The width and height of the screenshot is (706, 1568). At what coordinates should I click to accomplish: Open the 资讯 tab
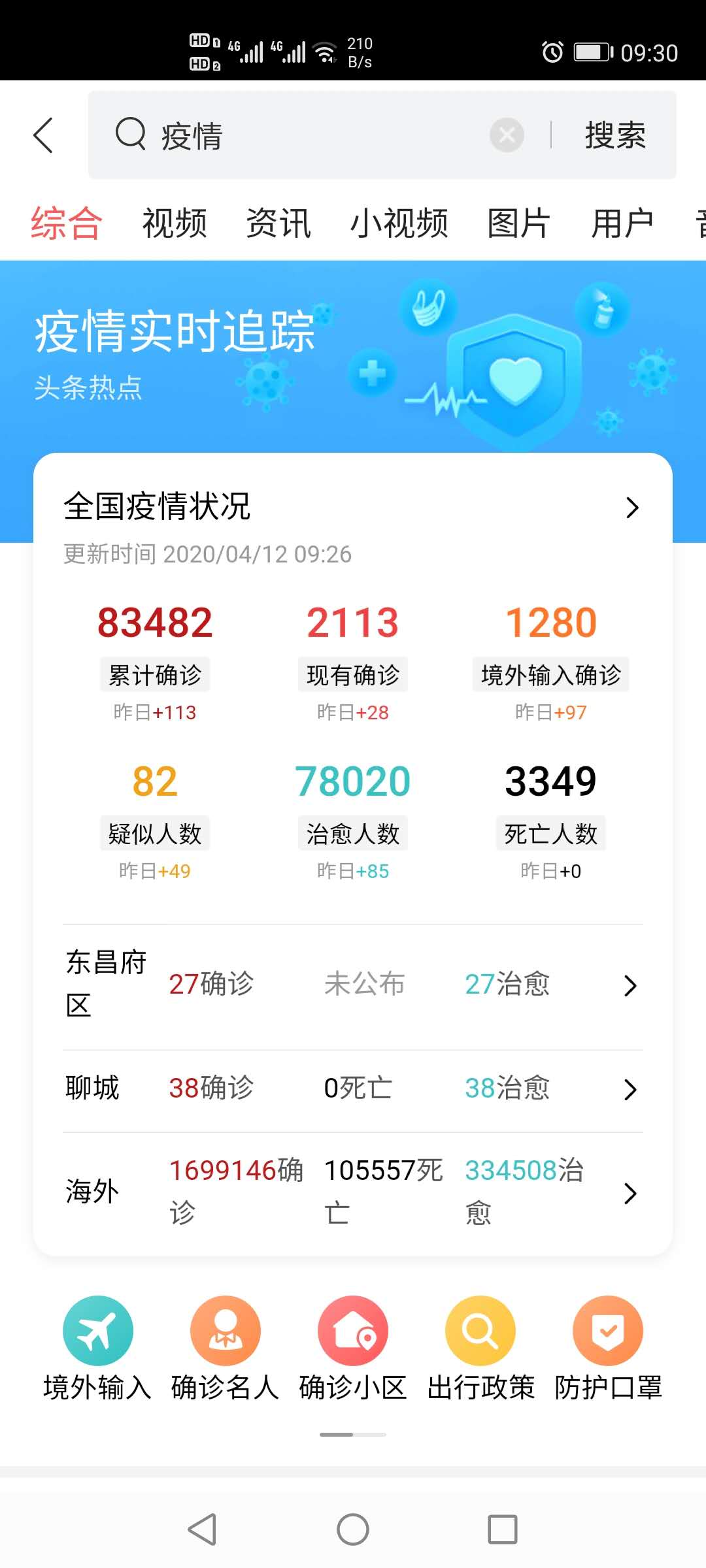point(278,222)
